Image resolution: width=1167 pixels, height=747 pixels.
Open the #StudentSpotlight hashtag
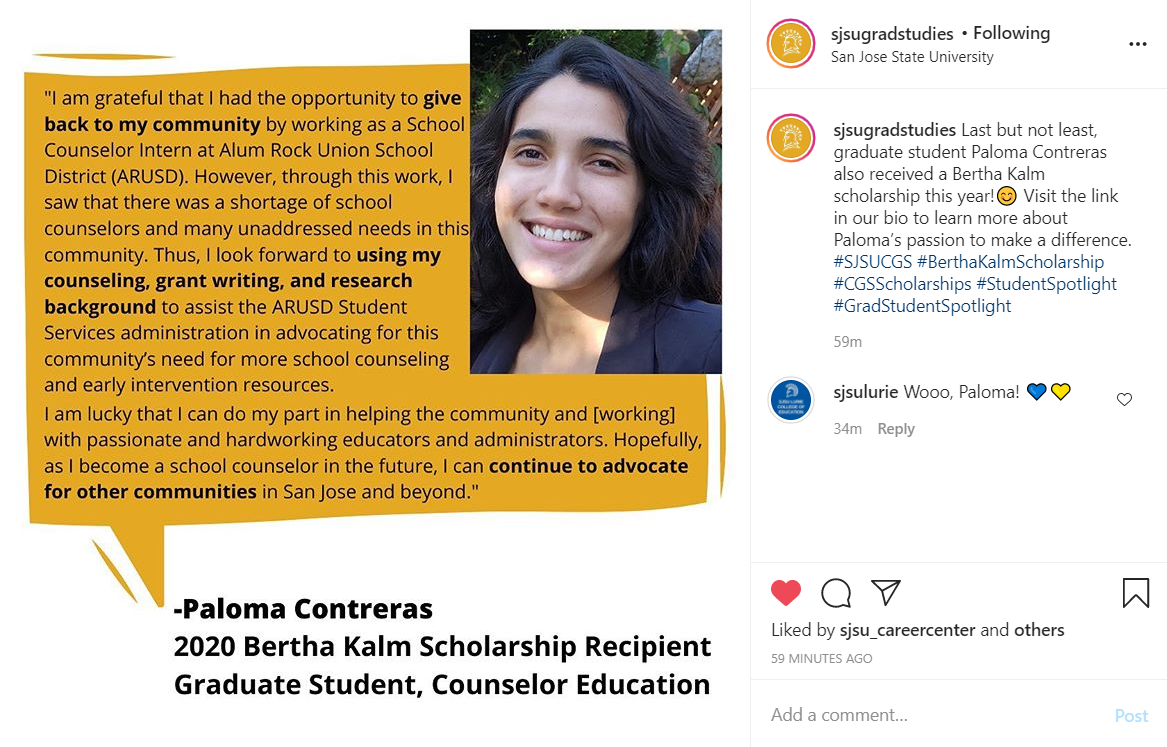click(x=1046, y=284)
